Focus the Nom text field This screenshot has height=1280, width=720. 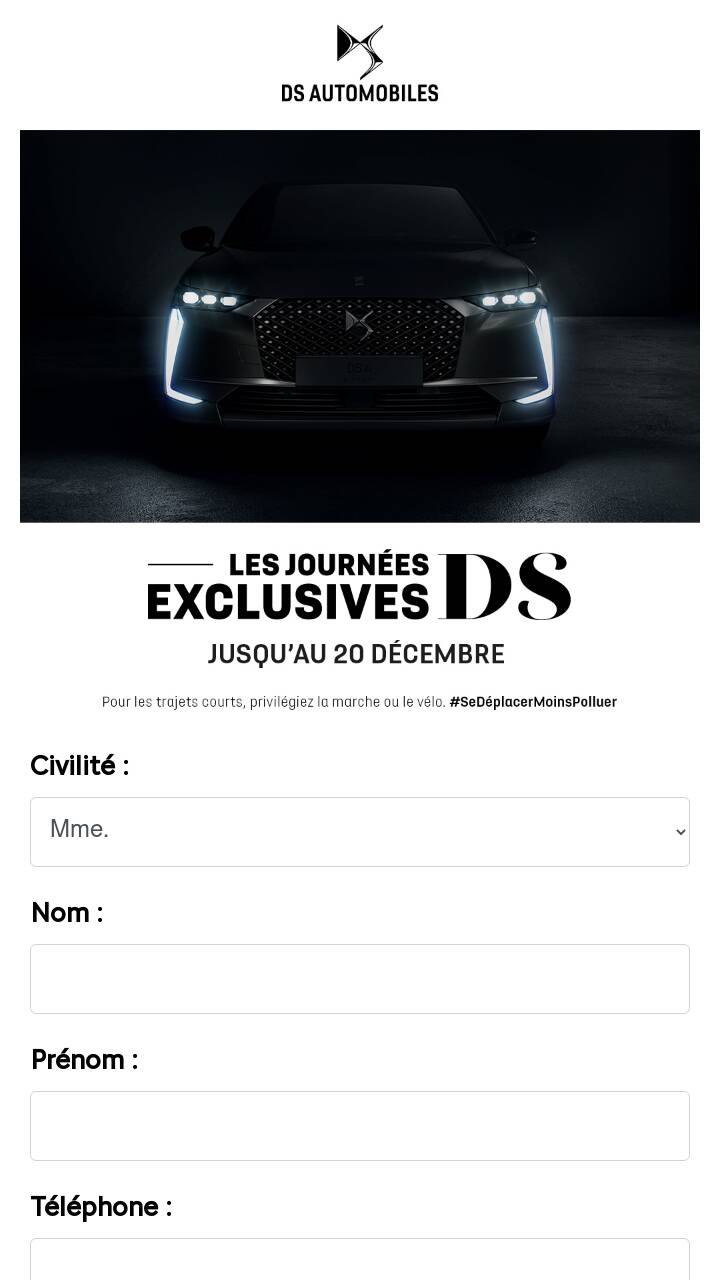[x=360, y=979]
